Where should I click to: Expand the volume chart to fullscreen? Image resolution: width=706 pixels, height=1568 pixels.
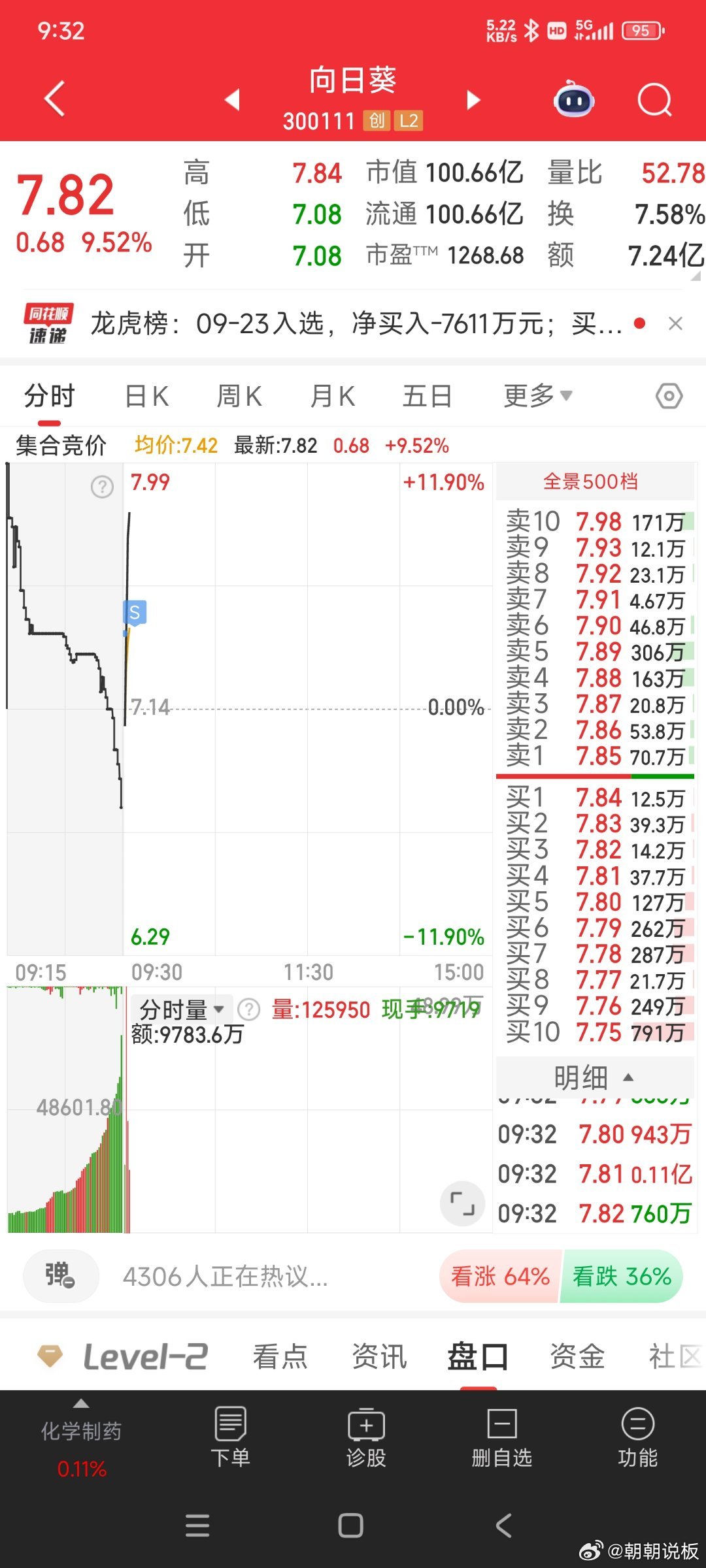(x=462, y=1204)
